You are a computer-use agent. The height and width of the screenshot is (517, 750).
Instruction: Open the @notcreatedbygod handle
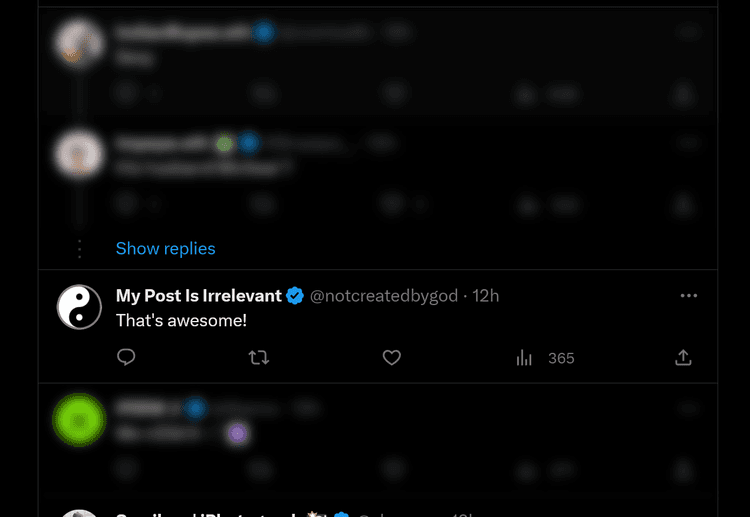click(x=384, y=296)
